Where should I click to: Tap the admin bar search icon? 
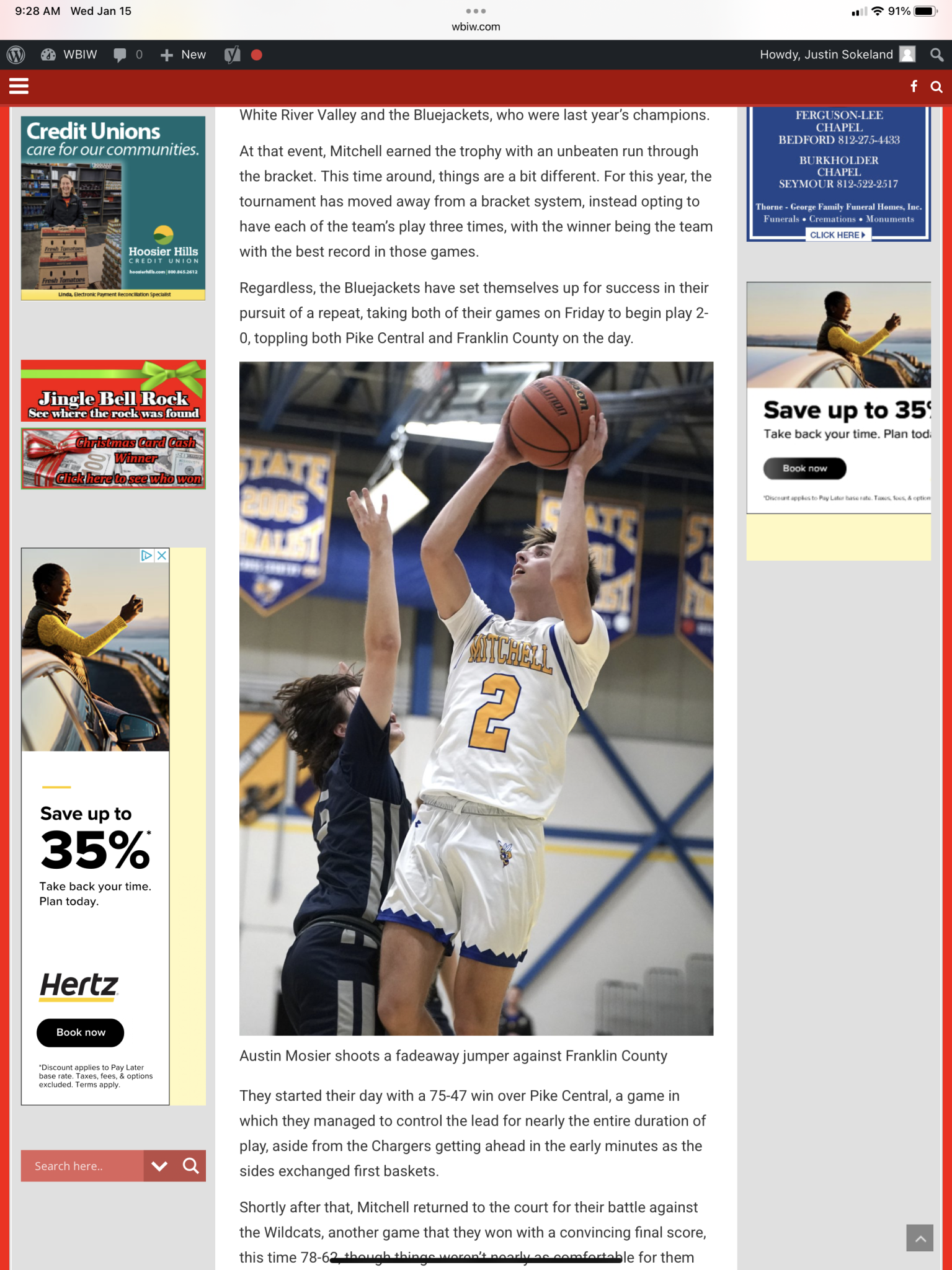pyautogui.click(x=936, y=55)
